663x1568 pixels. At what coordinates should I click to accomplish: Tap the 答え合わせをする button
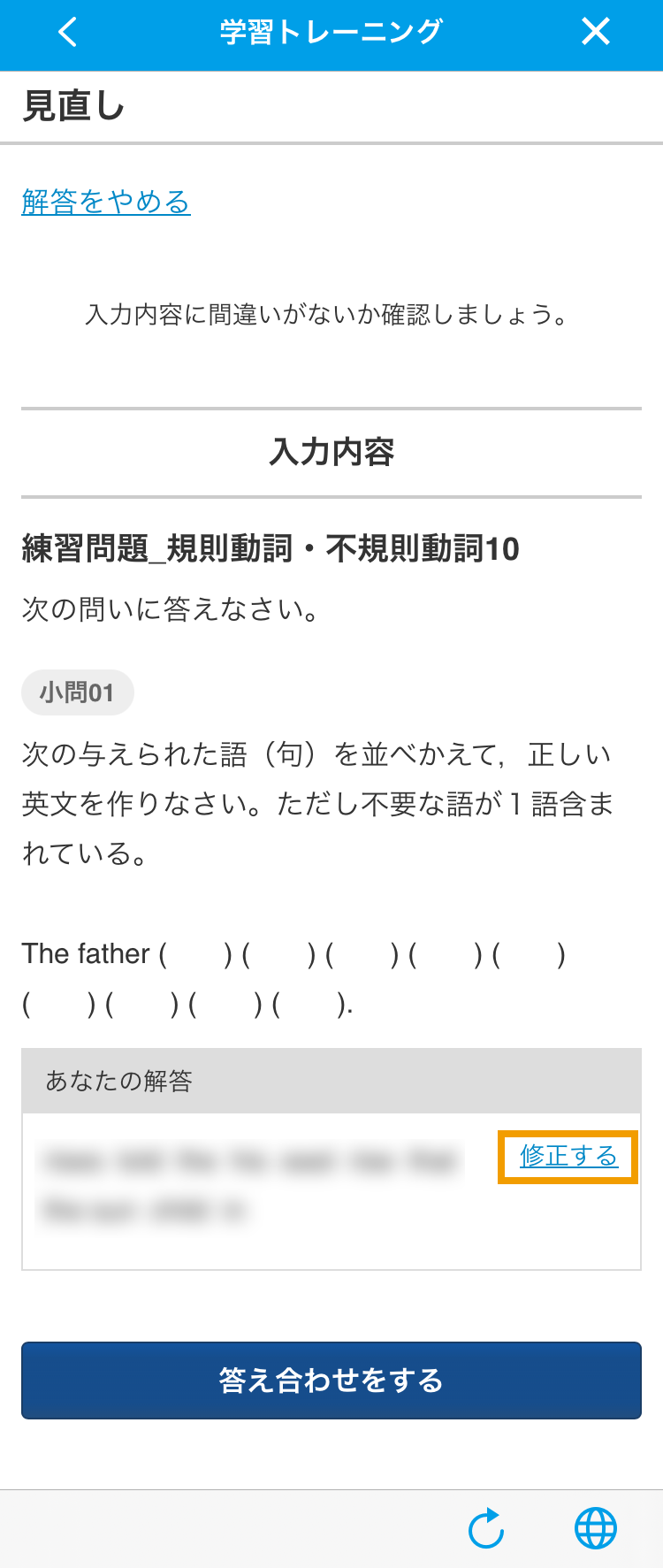click(331, 1380)
